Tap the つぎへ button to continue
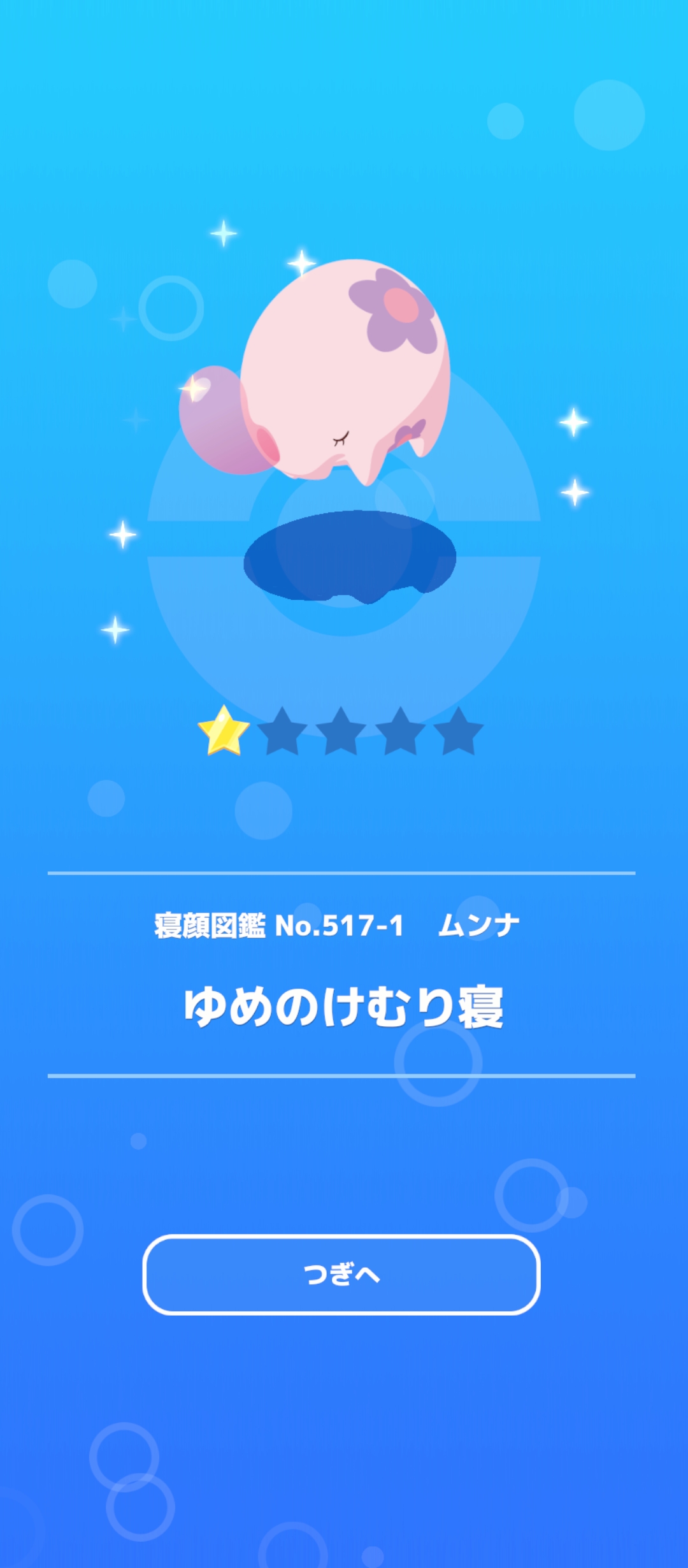 tap(341, 1275)
